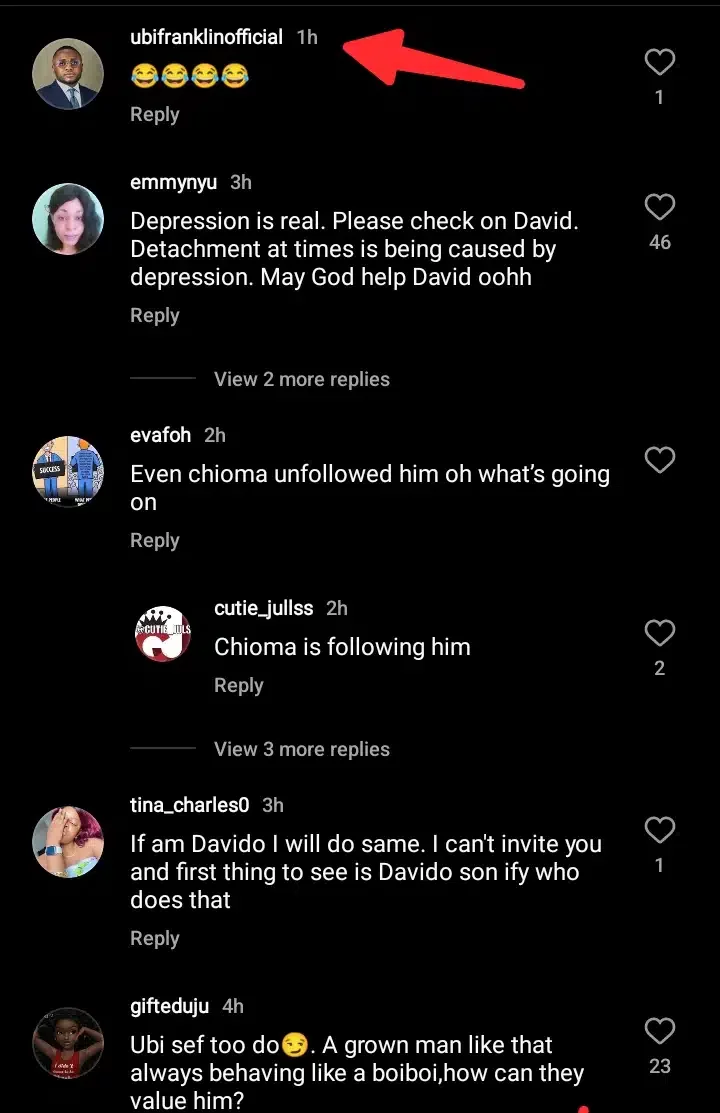This screenshot has width=720, height=1113.
Task: View cutie_jullss's profile picture
Action: 163,633
